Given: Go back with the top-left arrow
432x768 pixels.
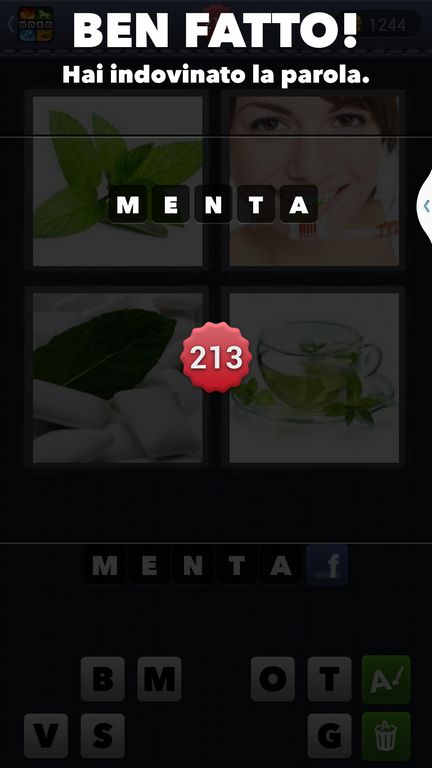Looking at the screenshot, I should pos(10,24).
